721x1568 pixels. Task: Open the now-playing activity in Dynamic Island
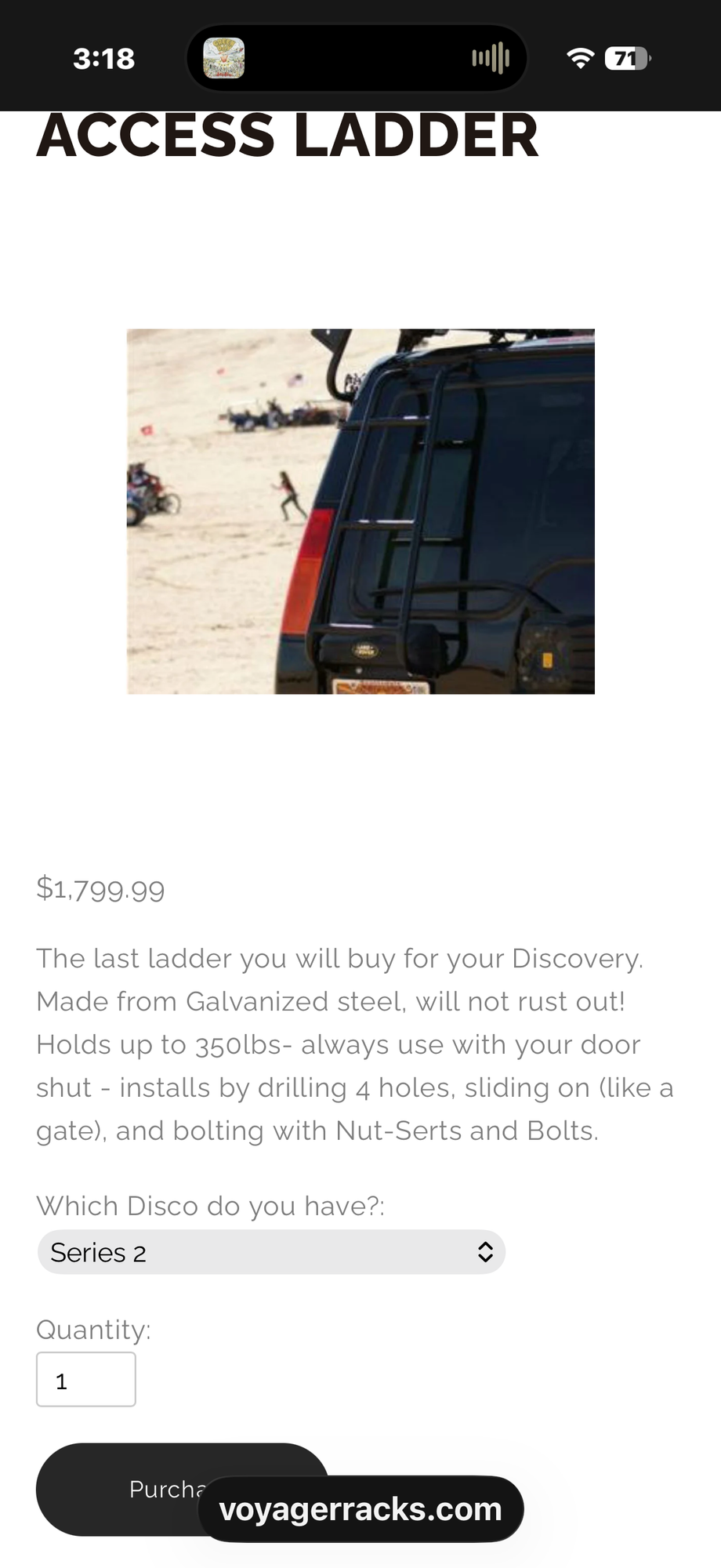pyautogui.click(x=357, y=58)
